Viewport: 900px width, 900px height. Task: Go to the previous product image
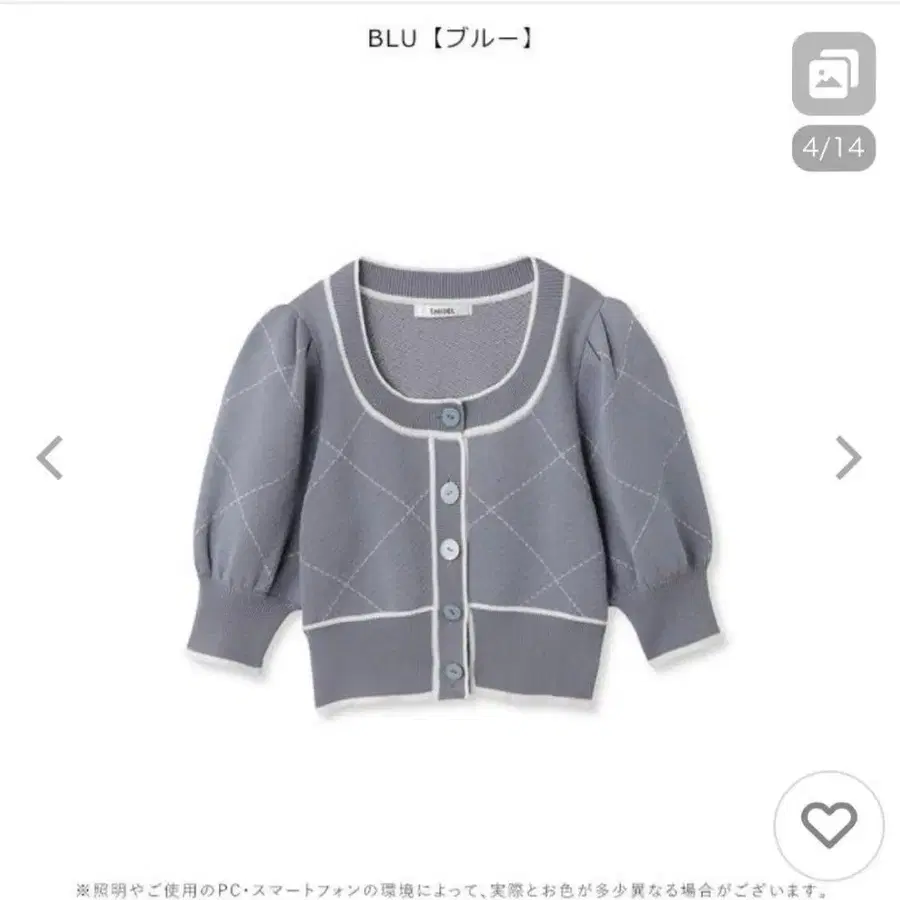49,458
